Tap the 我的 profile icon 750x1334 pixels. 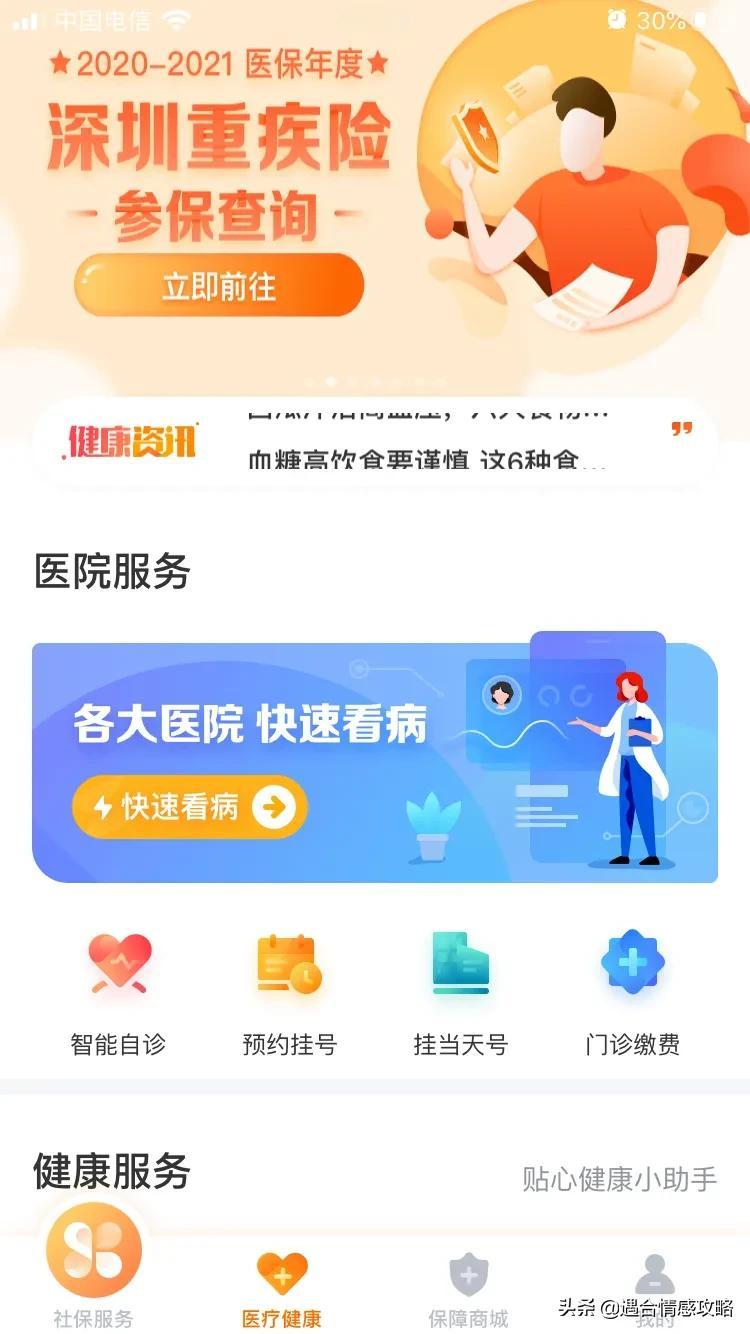tap(655, 1272)
